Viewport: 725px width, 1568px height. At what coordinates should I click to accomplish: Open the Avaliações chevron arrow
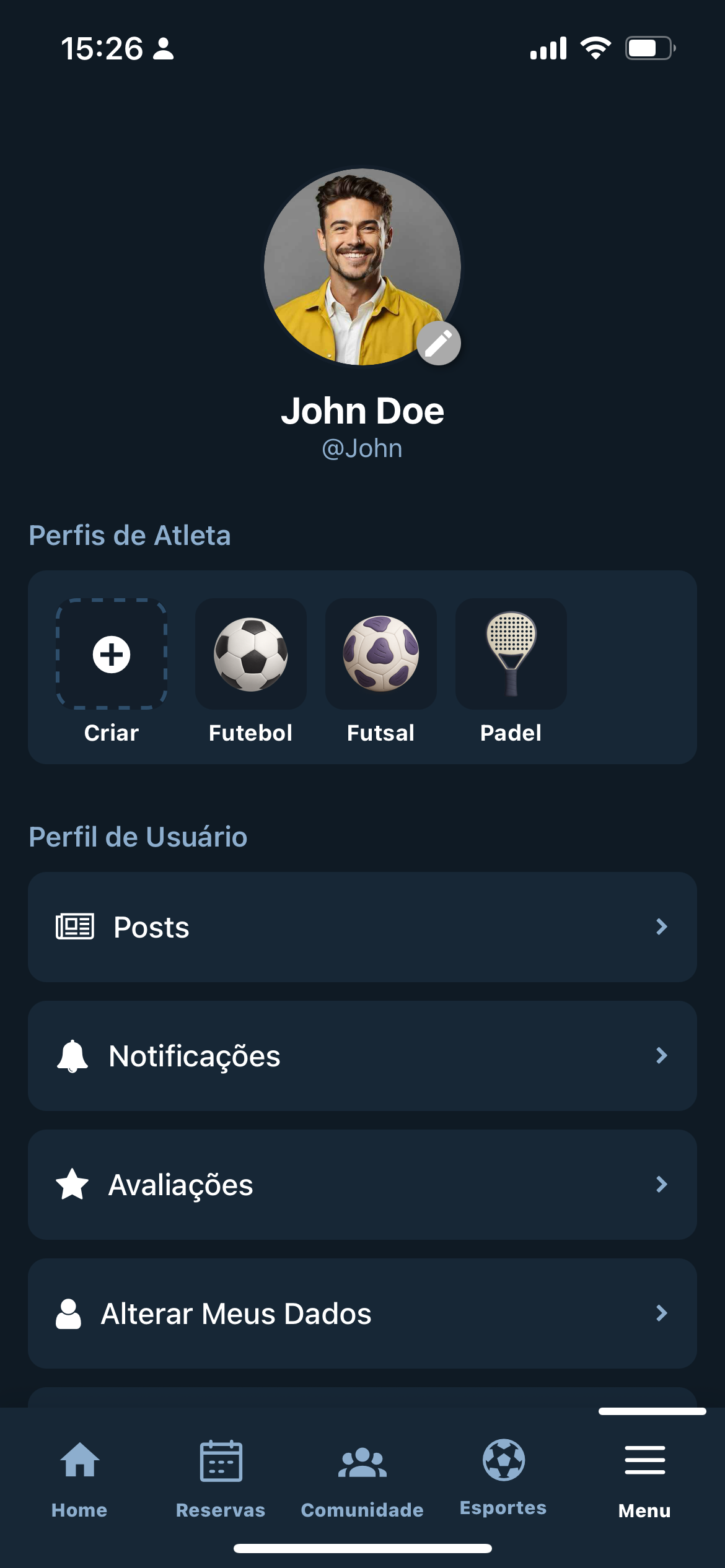pyautogui.click(x=661, y=1185)
